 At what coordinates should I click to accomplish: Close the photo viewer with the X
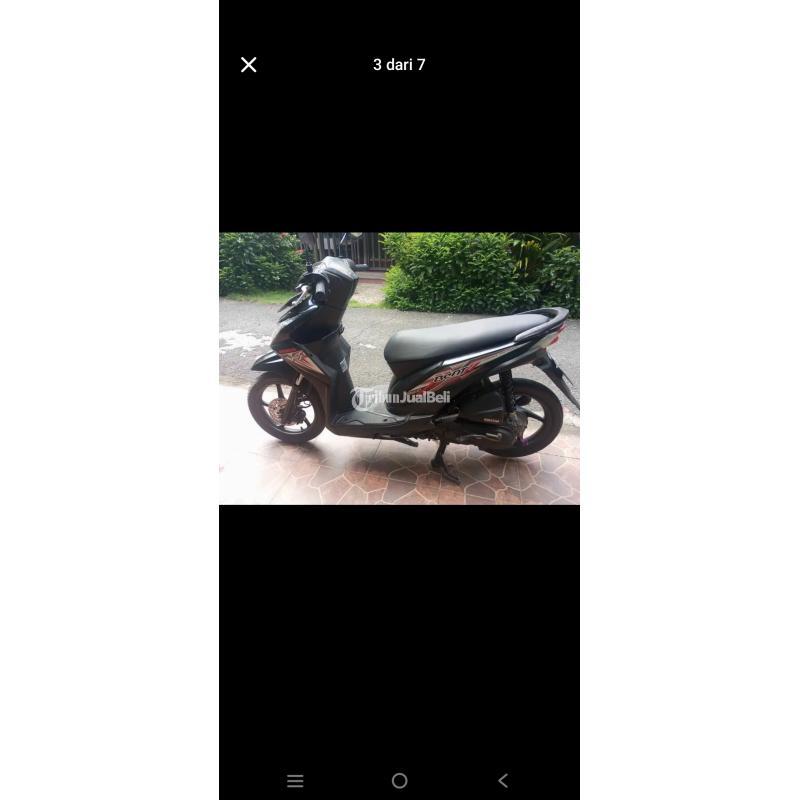(x=249, y=65)
